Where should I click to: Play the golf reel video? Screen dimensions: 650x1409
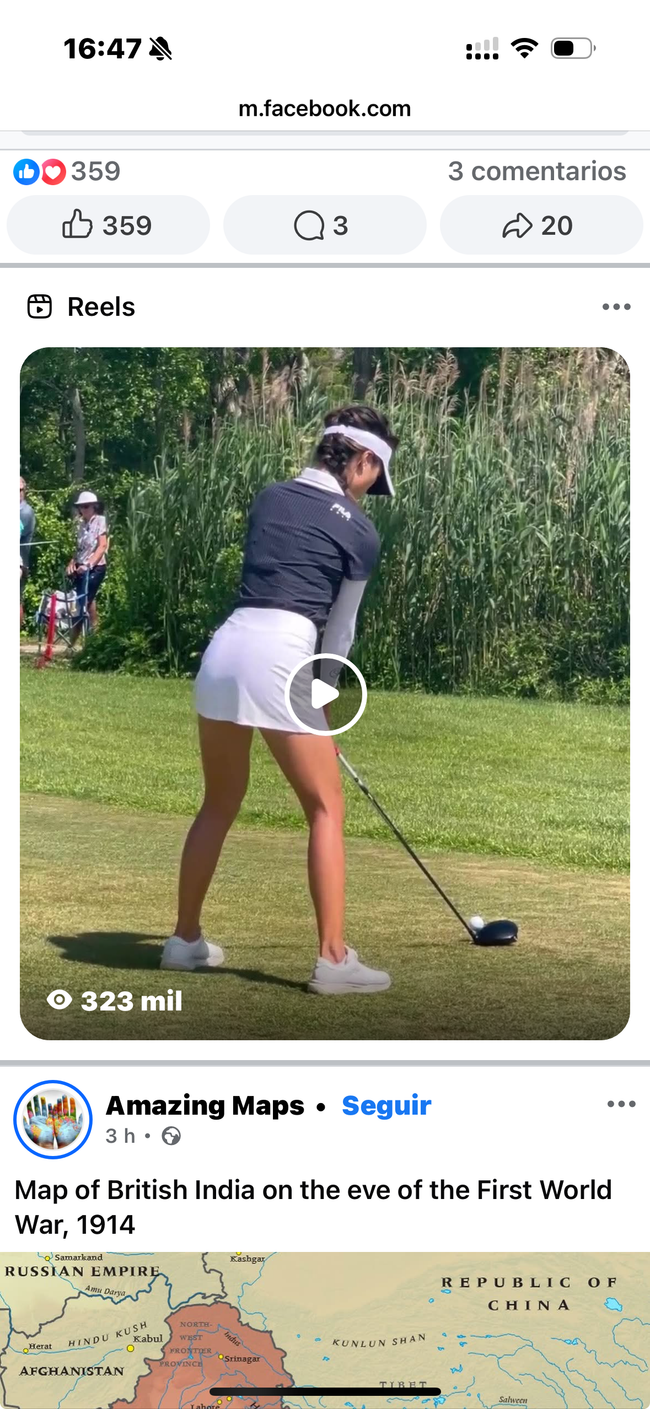pyautogui.click(x=326, y=694)
